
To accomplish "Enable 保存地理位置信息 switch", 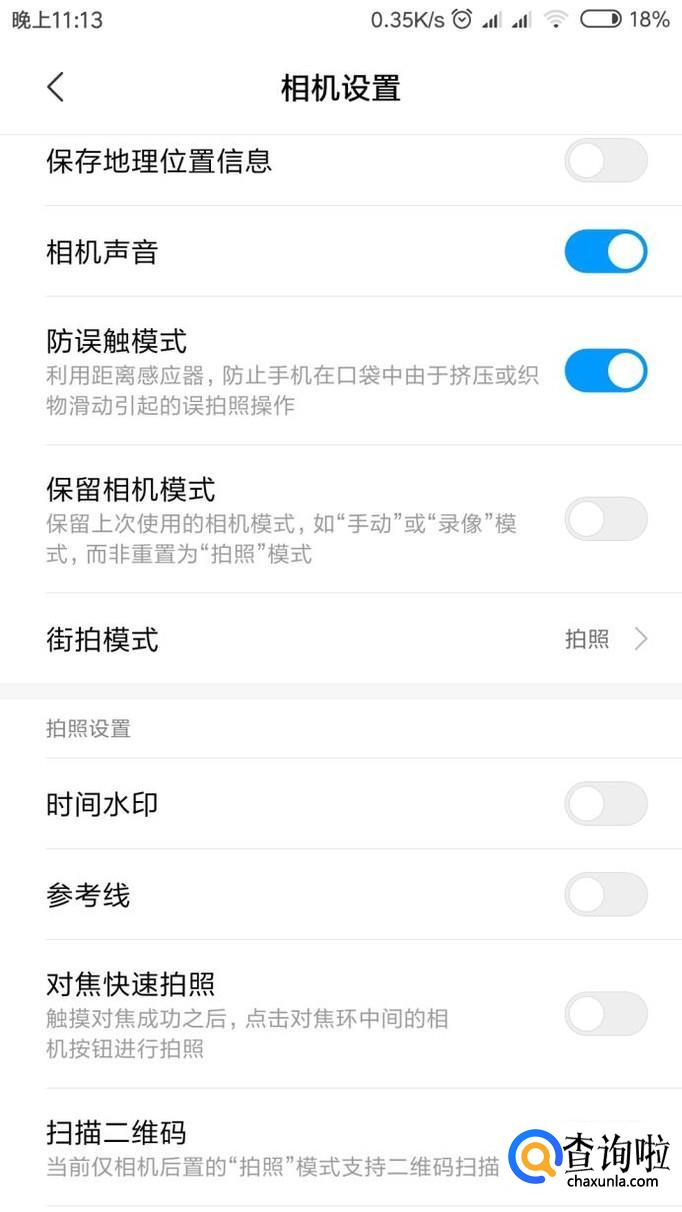I will point(606,161).
